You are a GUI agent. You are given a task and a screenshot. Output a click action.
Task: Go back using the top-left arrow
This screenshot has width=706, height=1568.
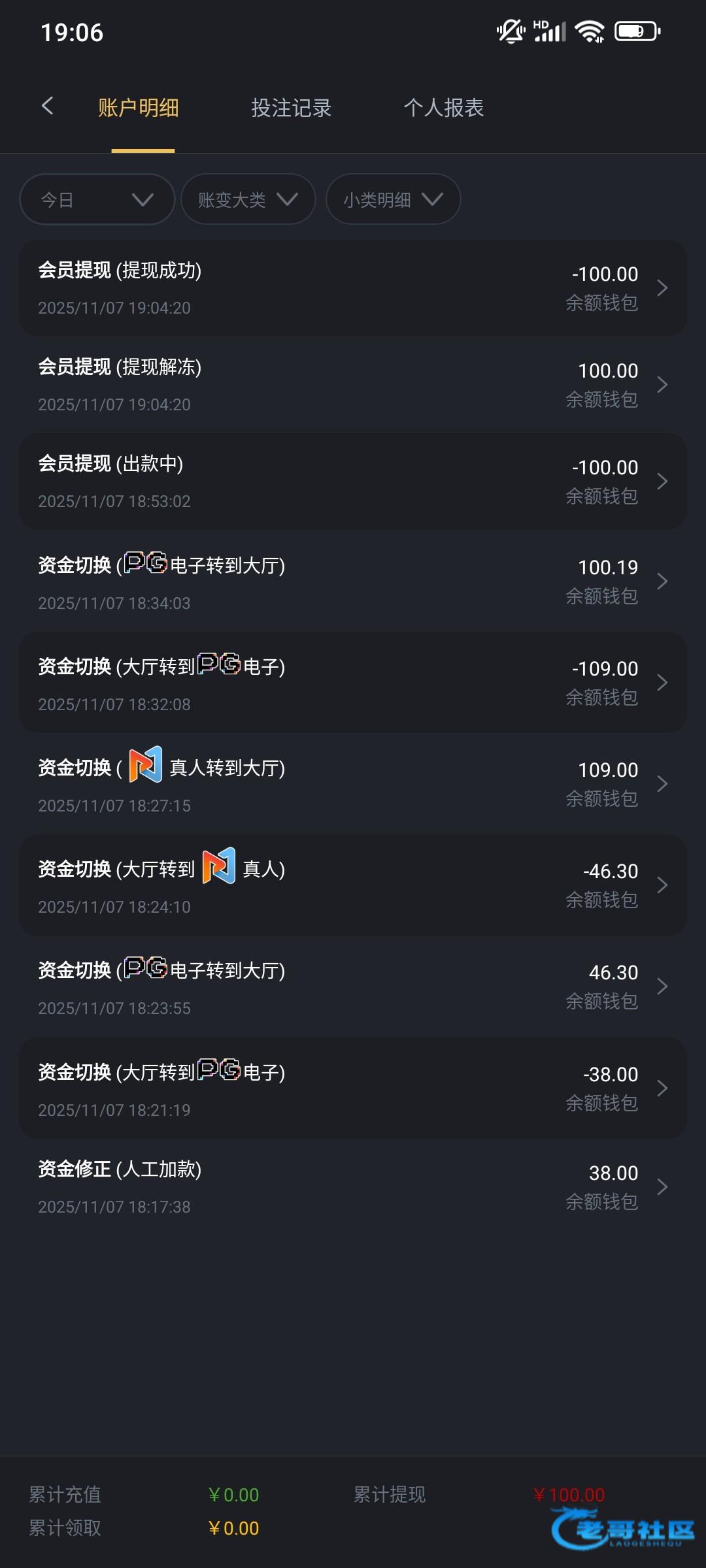tap(47, 106)
